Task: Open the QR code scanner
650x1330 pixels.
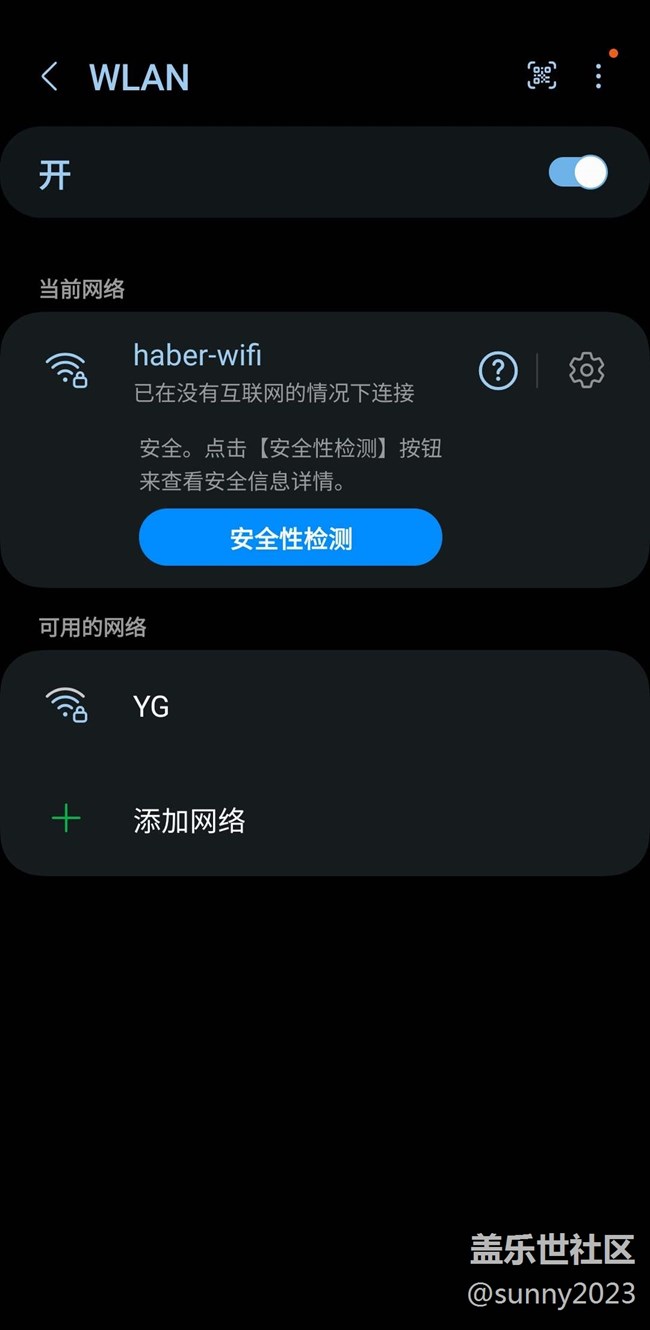Action: pyautogui.click(x=542, y=76)
